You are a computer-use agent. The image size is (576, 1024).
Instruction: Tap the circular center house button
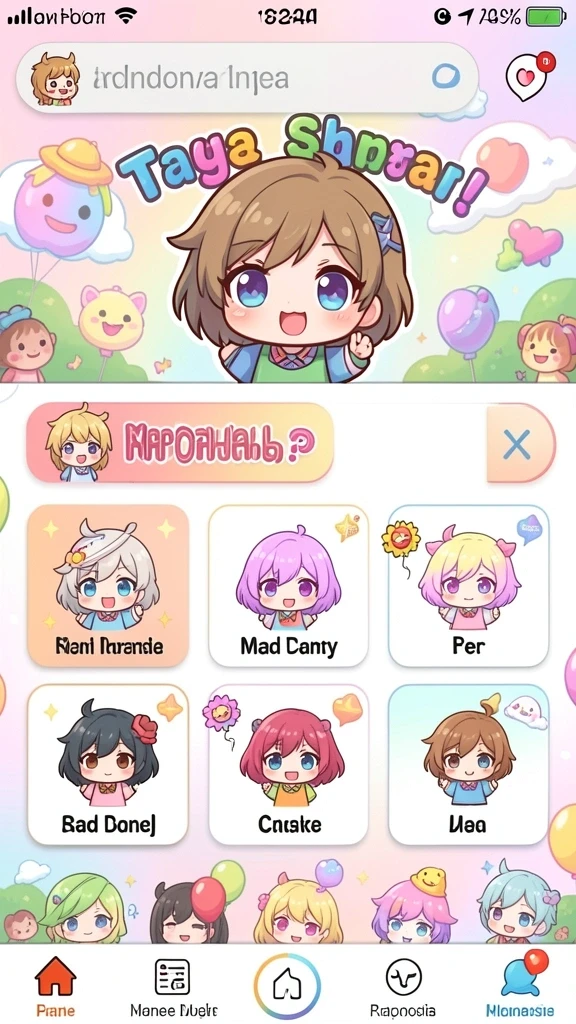pyautogui.click(x=287, y=985)
